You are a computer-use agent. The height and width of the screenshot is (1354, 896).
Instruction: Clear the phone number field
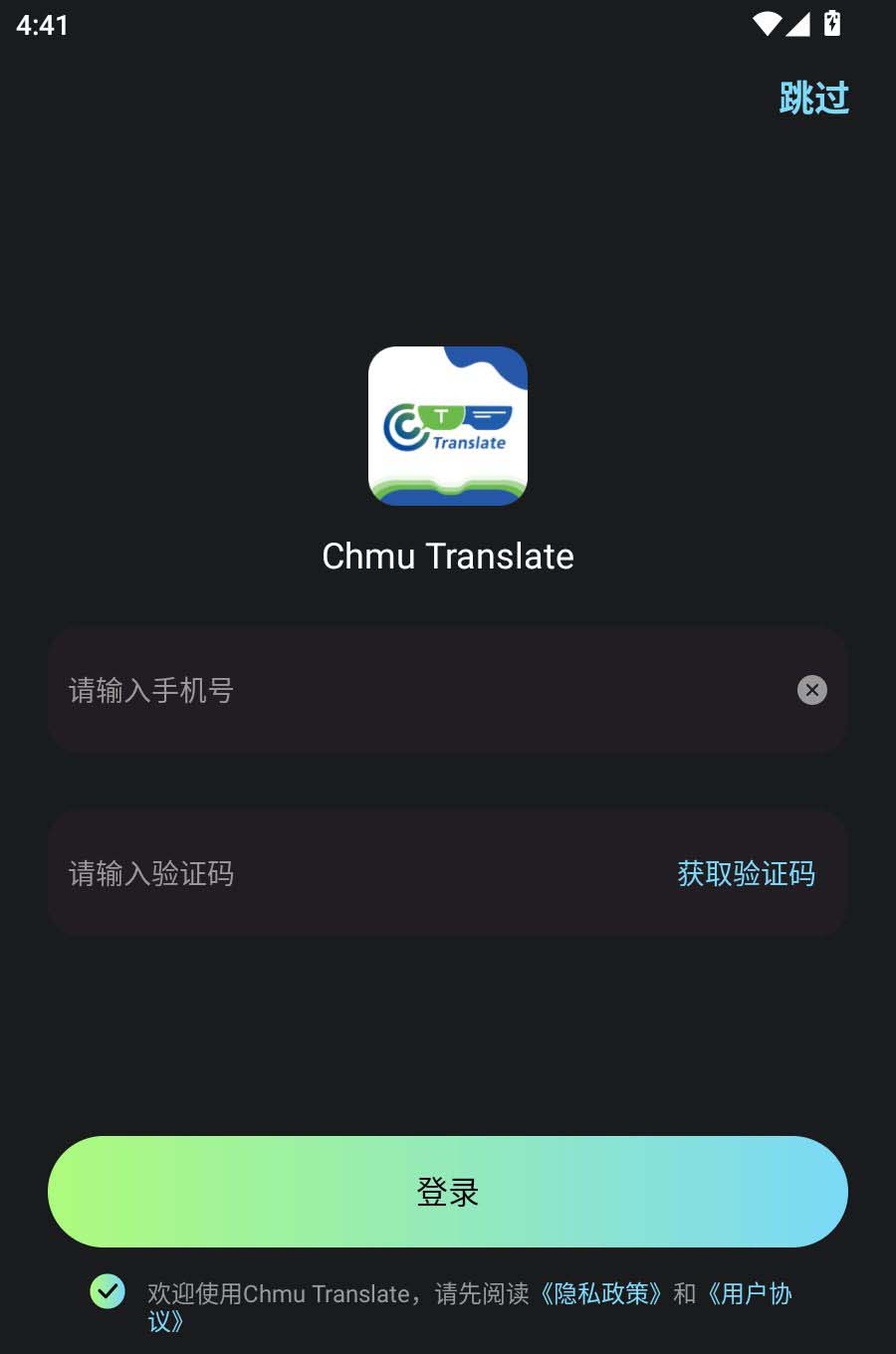pyautogui.click(x=811, y=690)
